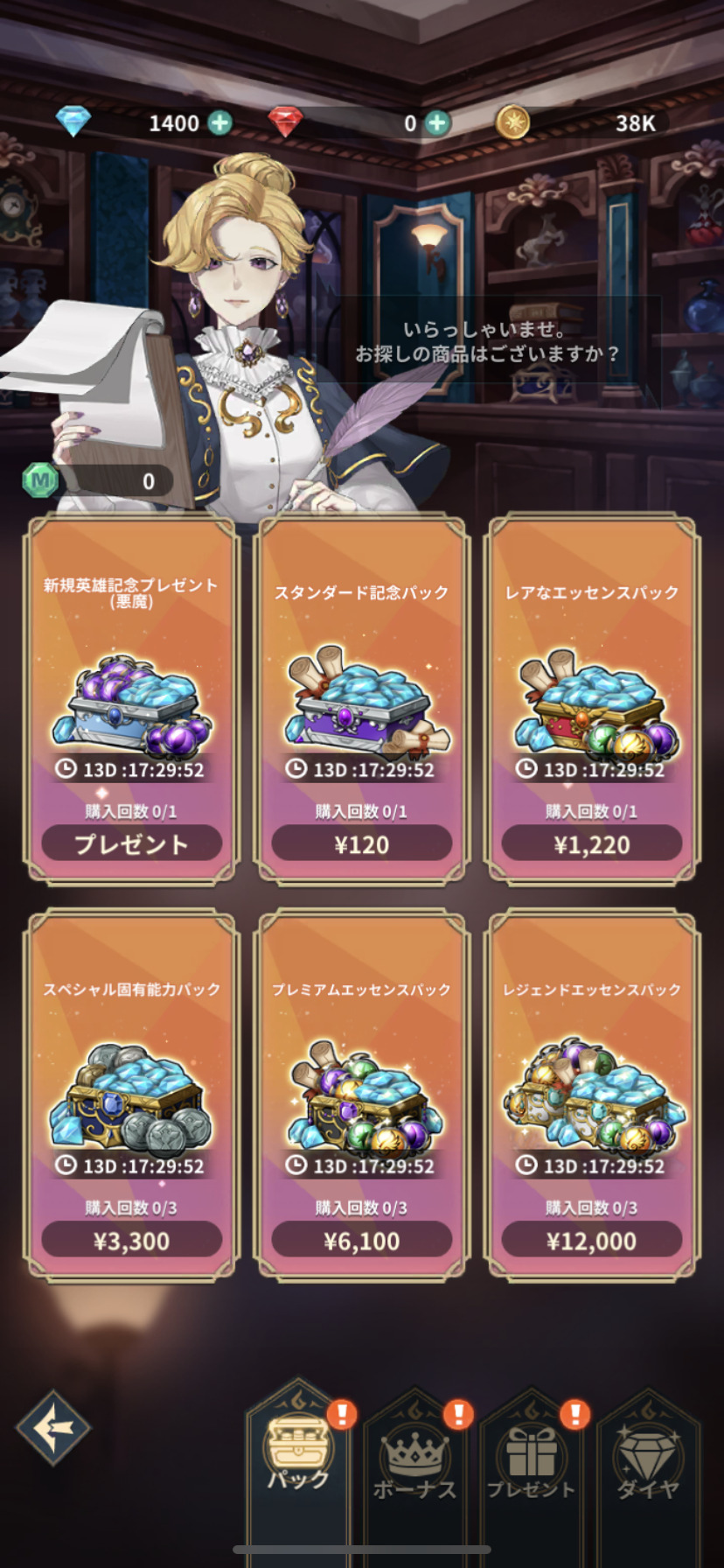Buy プレミアムエッセンスパック for ¥6,100

(x=361, y=1240)
